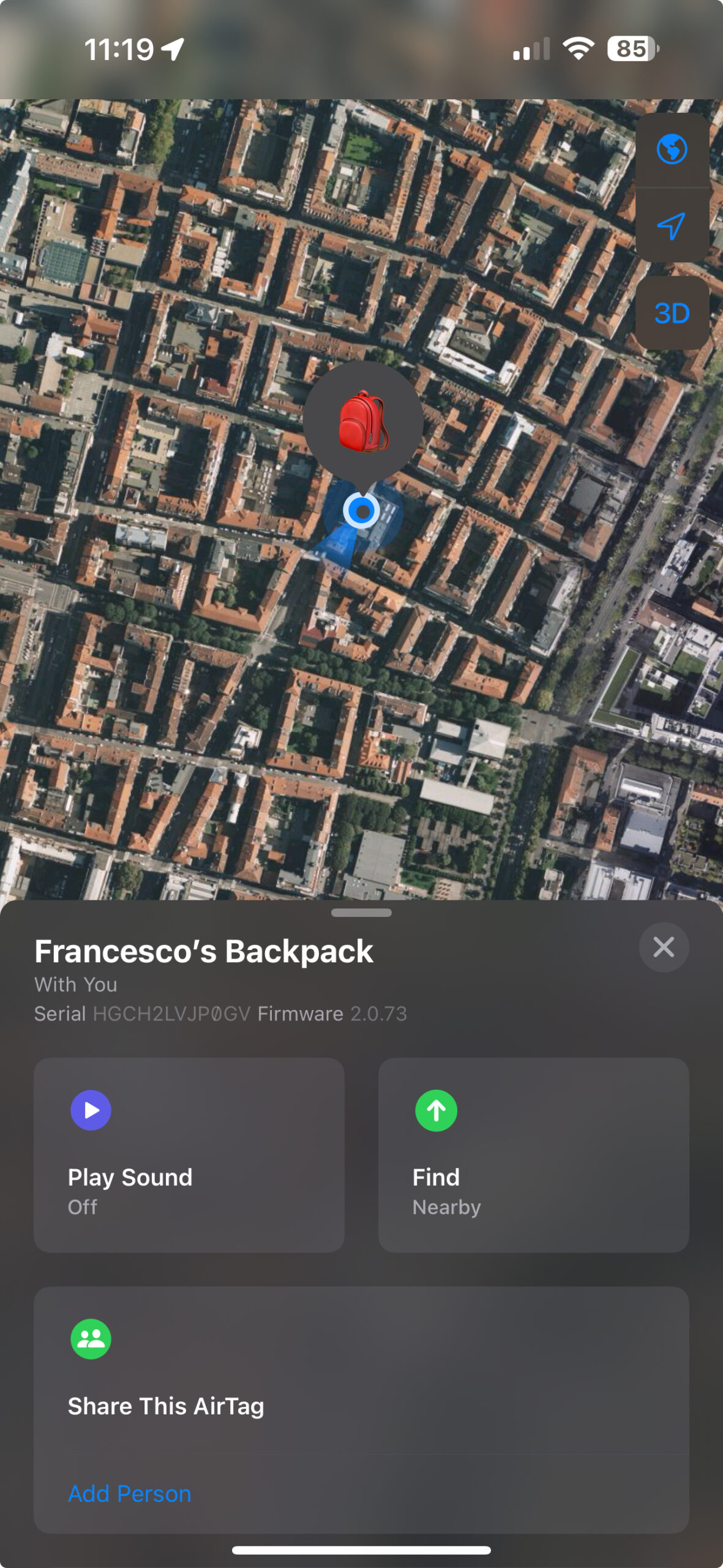Image resolution: width=723 pixels, height=1568 pixels.
Task: Play Sound on the AirTag
Action: [189, 1155]
